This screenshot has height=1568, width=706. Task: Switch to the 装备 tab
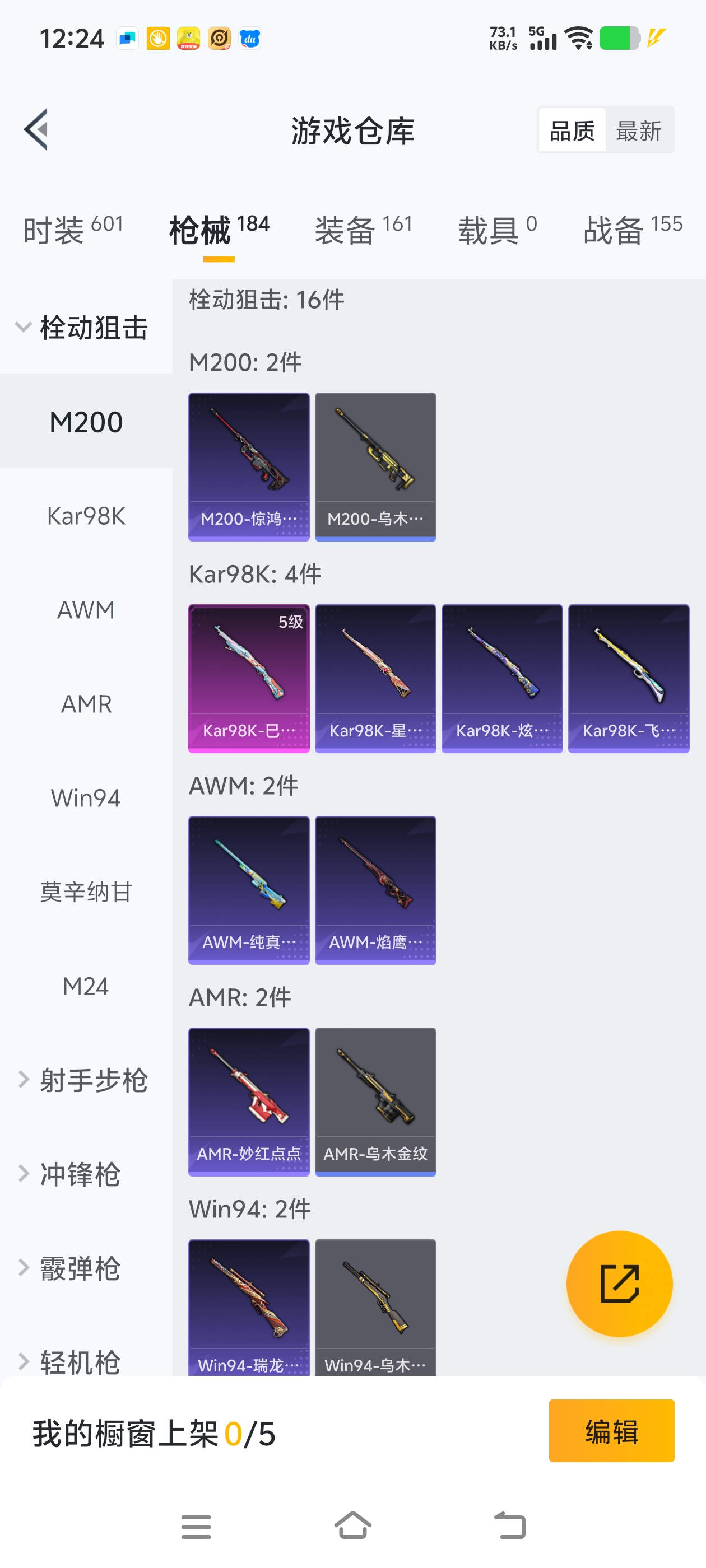point(363,230)
